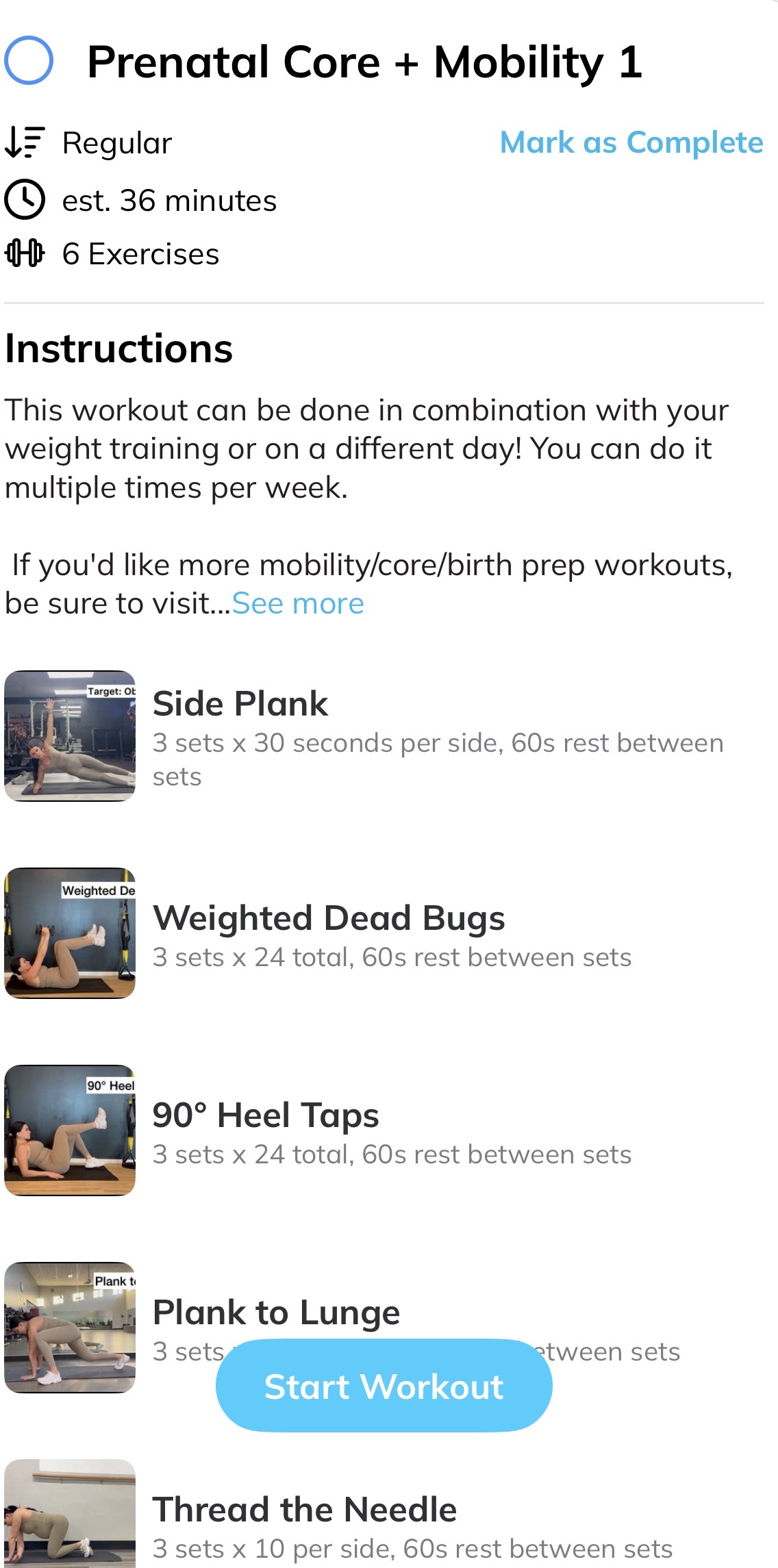View the Thread the Needle exercise
778x1568 pixels.
click(305, 1509)
